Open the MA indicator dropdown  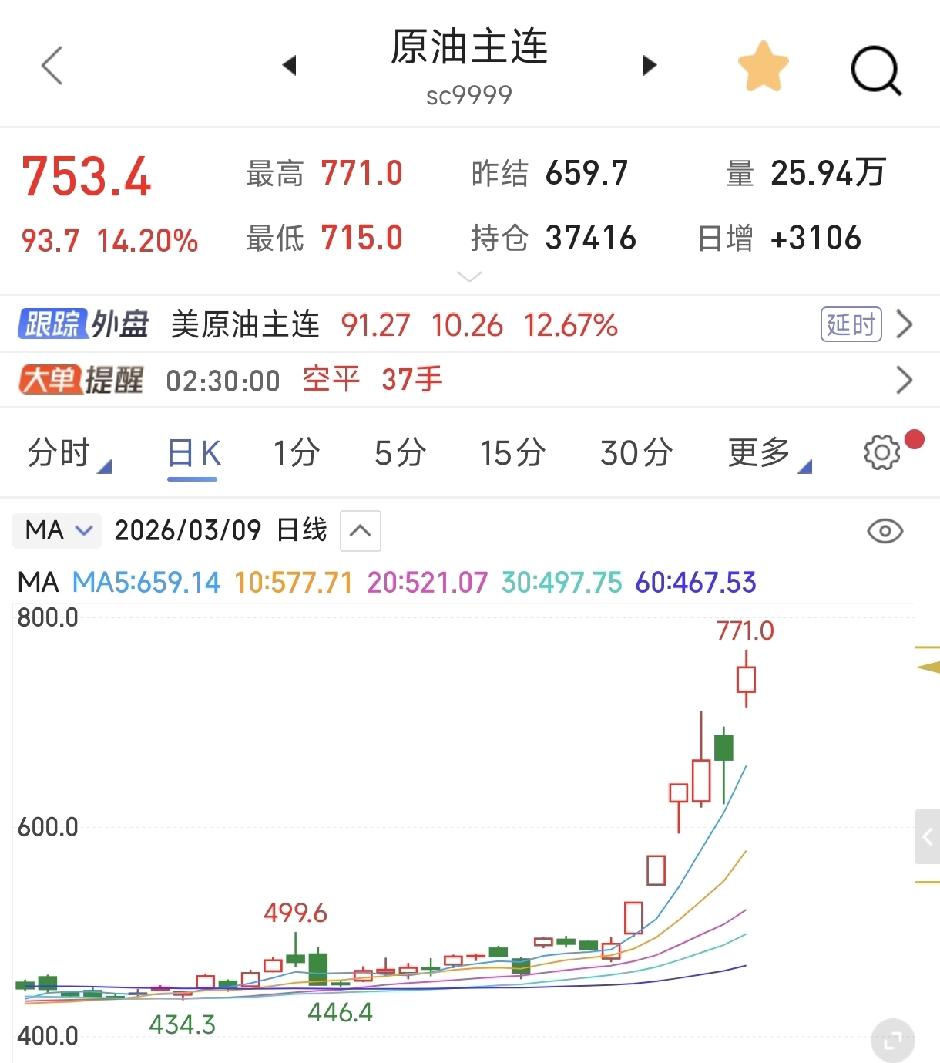coord(58,530)
